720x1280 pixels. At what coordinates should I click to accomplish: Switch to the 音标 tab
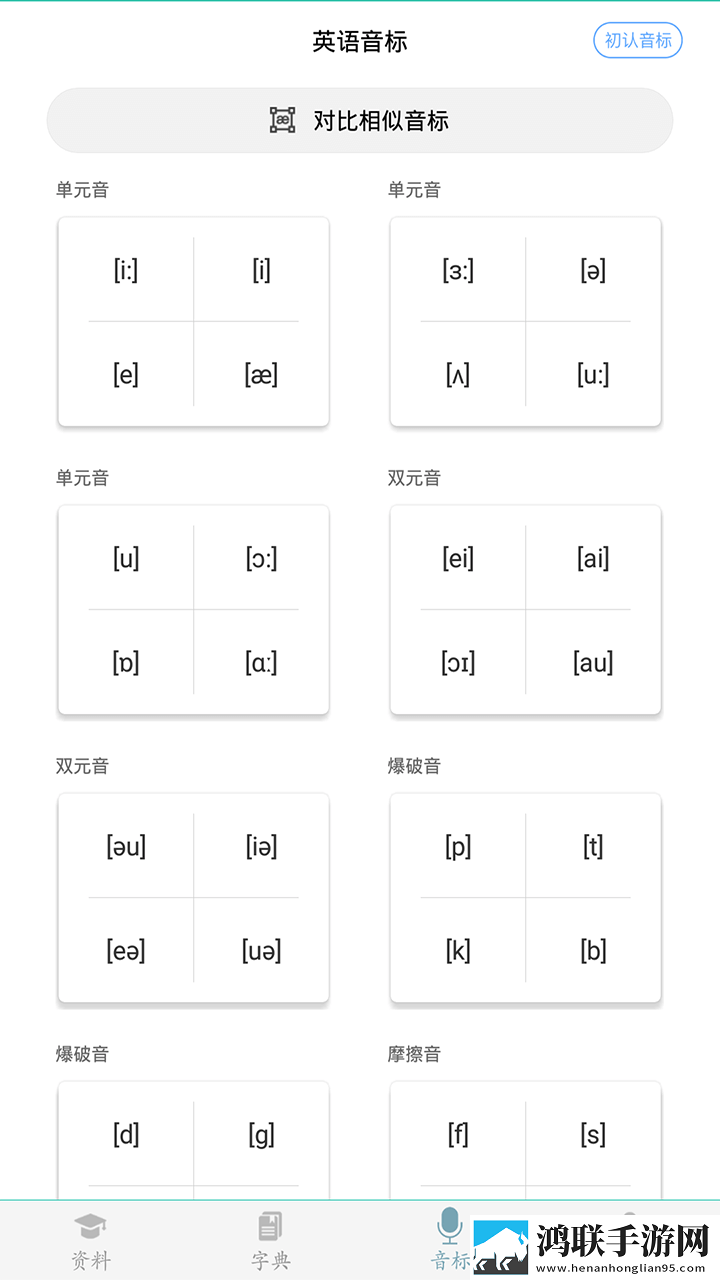tap(450, 1241)
